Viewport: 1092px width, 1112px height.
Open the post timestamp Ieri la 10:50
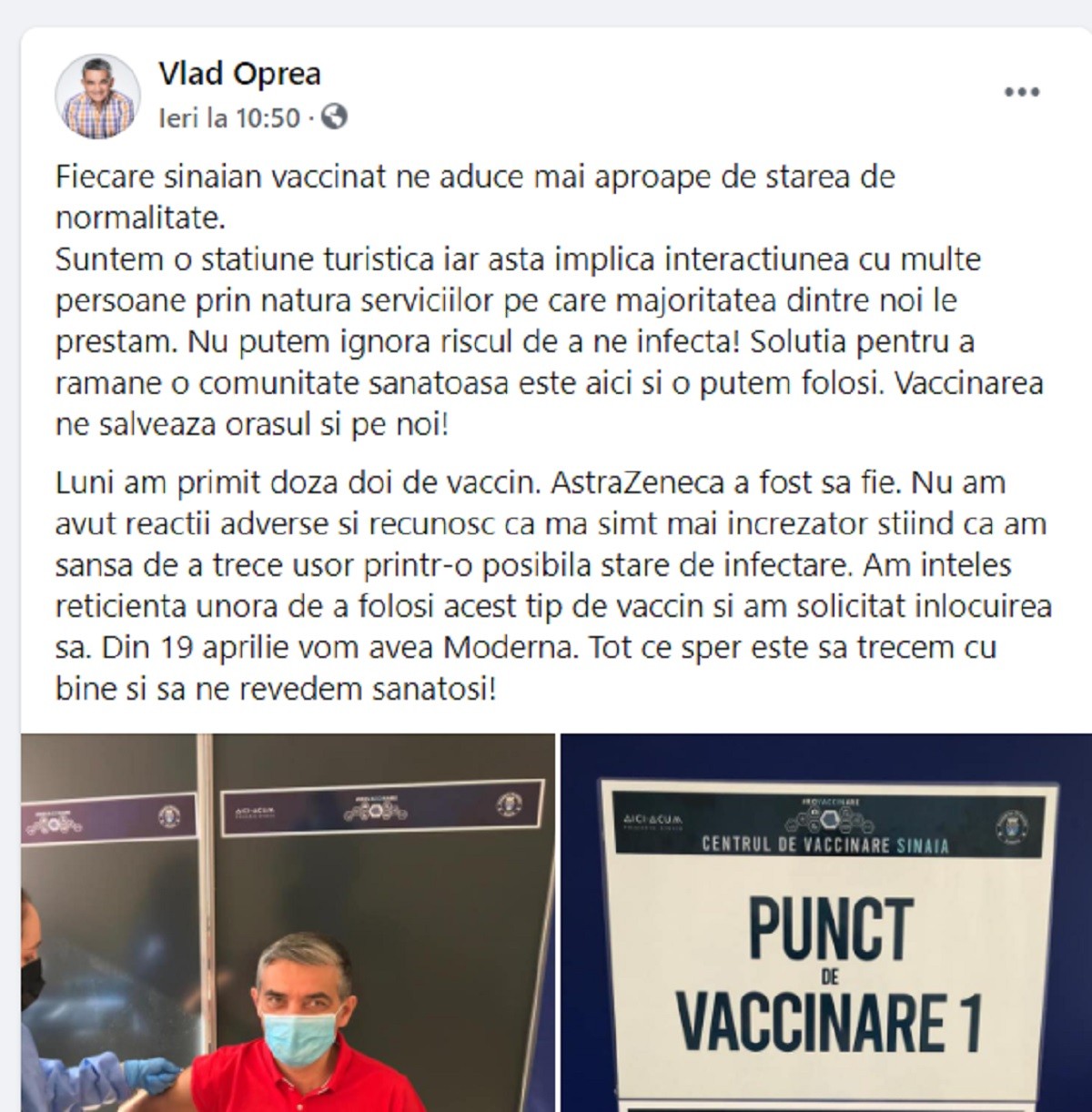[x=228, y=118]
